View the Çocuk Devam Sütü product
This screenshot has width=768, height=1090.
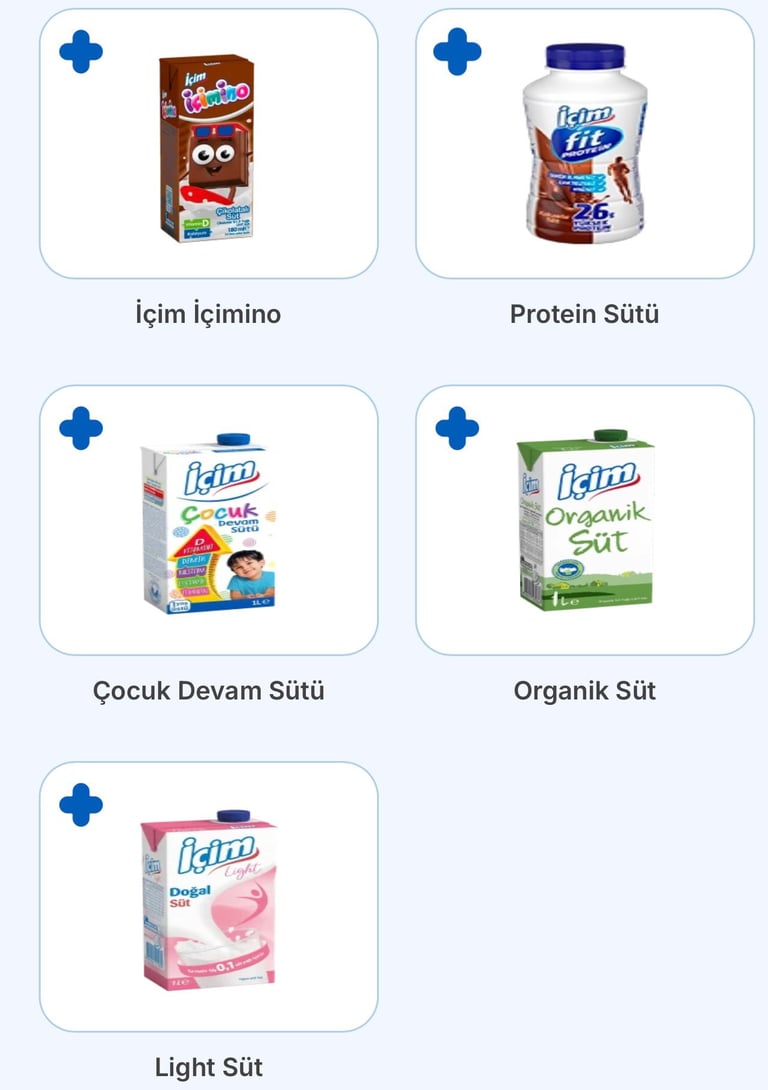tap(208, 521)
